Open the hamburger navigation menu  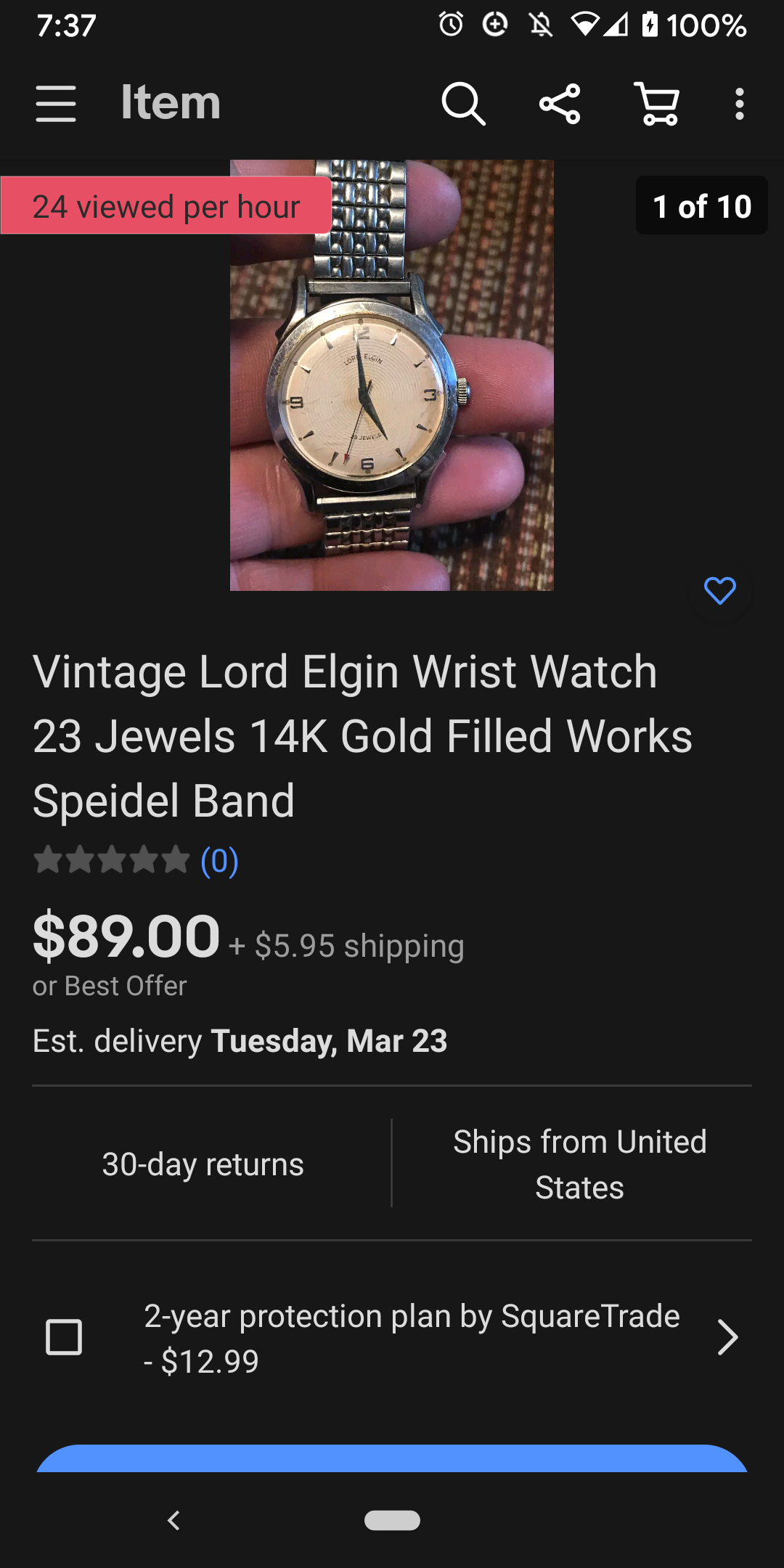click(56, 103)
